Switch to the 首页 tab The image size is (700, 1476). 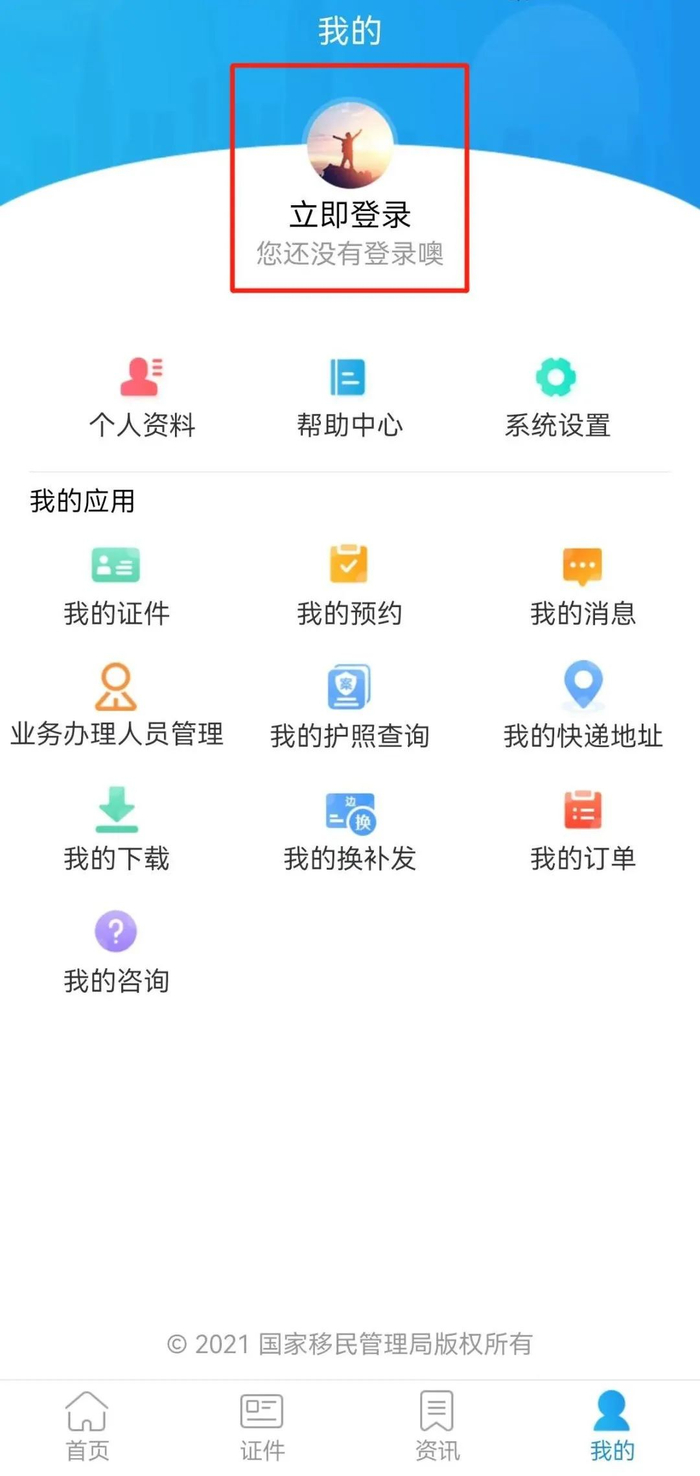[87, 1425]
